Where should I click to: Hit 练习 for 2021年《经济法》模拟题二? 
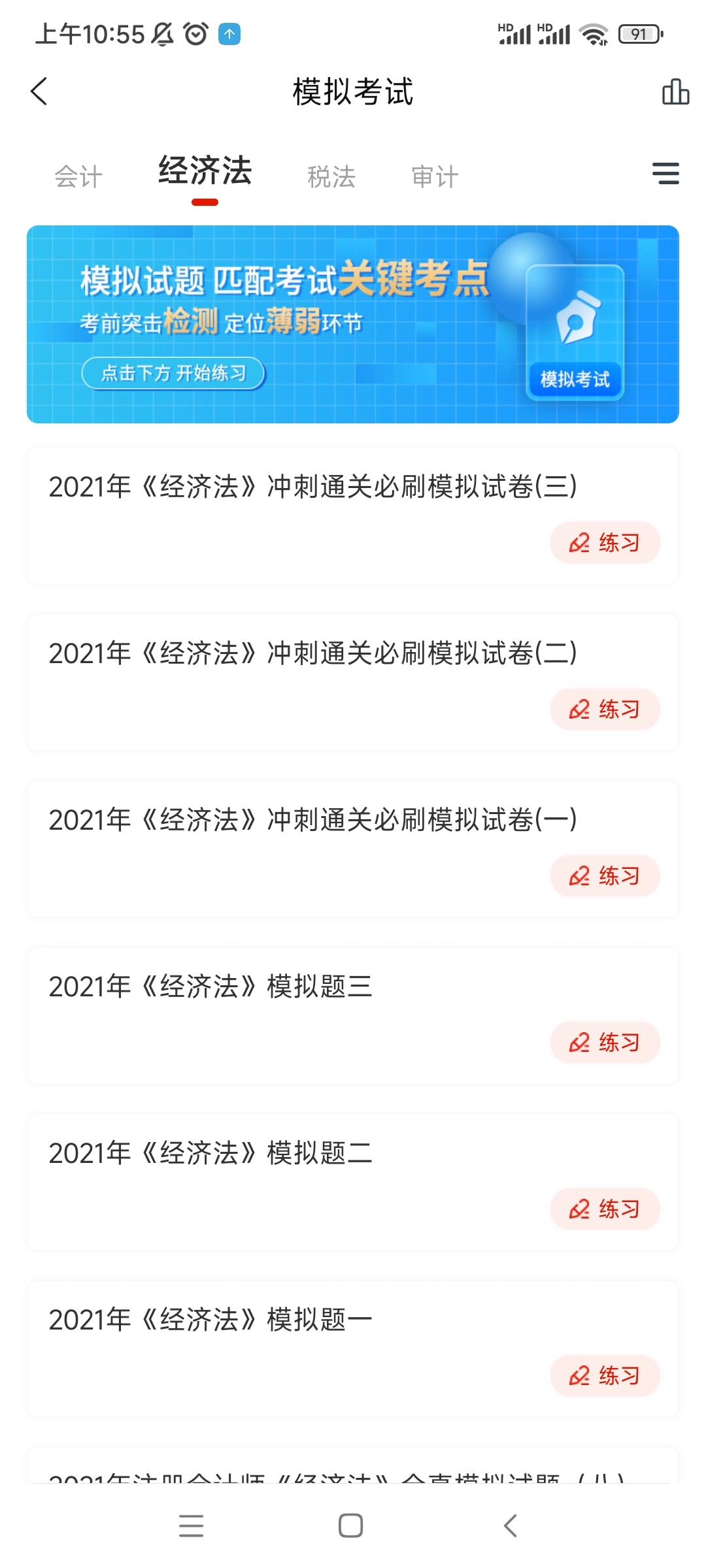[x=605, y=1209]
